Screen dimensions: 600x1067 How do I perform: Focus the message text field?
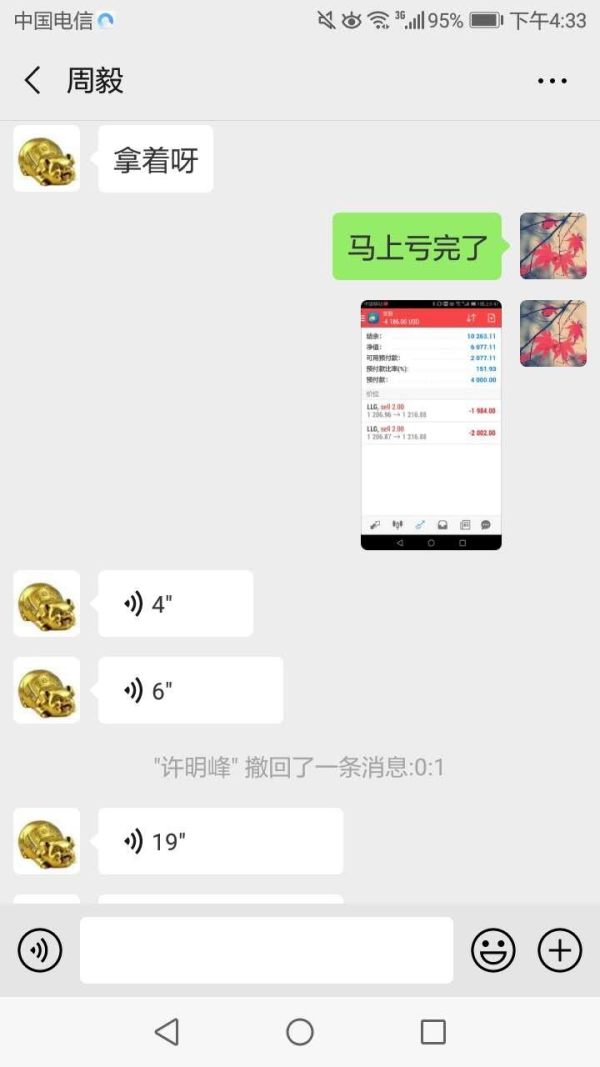(x=266, y=950)
